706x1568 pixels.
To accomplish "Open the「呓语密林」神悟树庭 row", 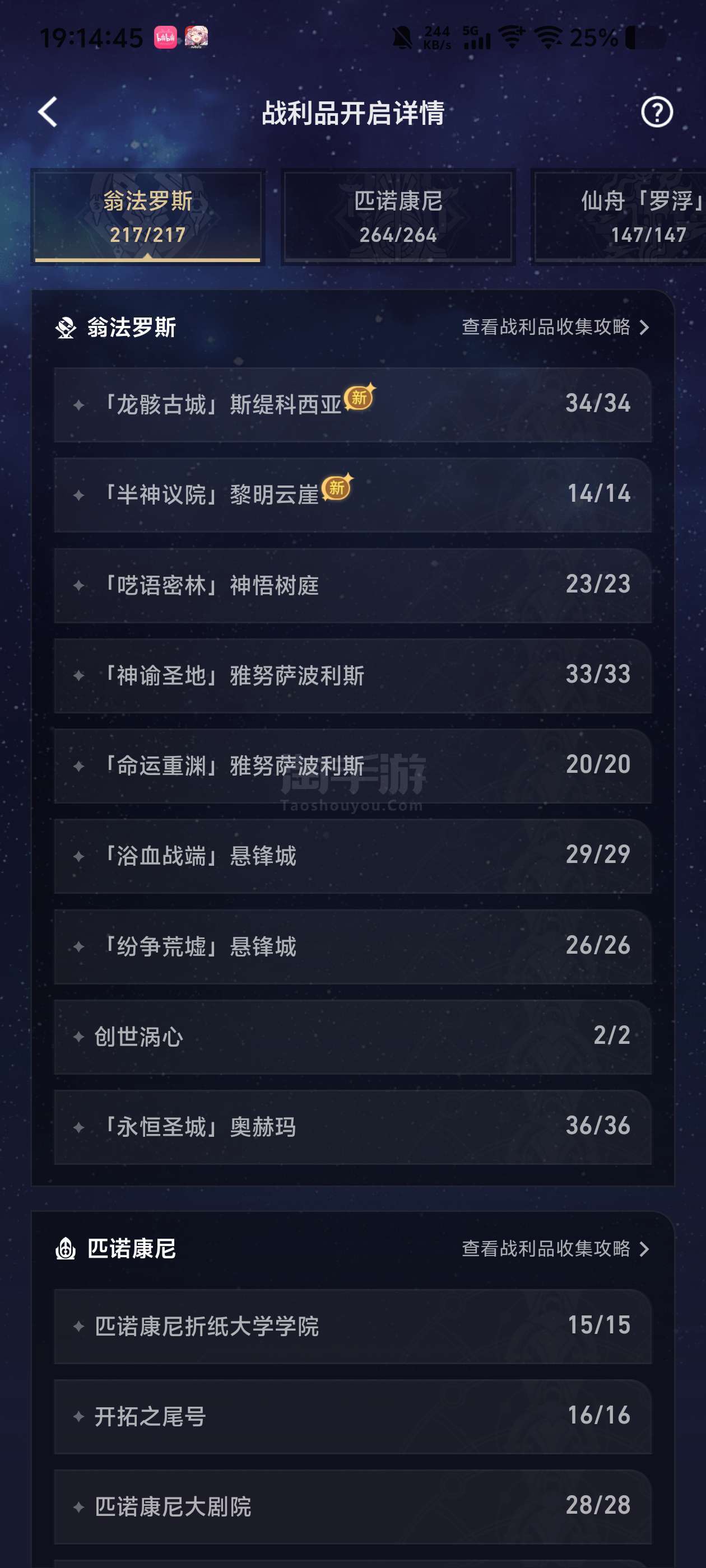I will tap(352, 585).
